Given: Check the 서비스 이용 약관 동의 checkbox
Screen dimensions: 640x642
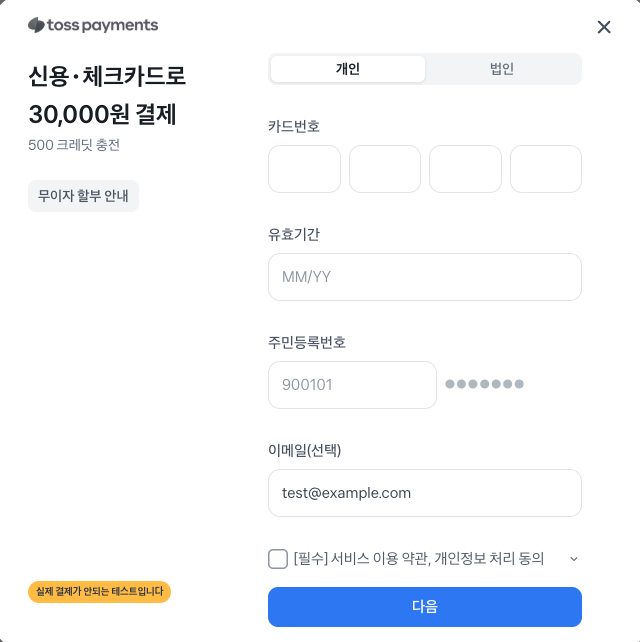Looking at the screenshot, I should tap(278, 559).
